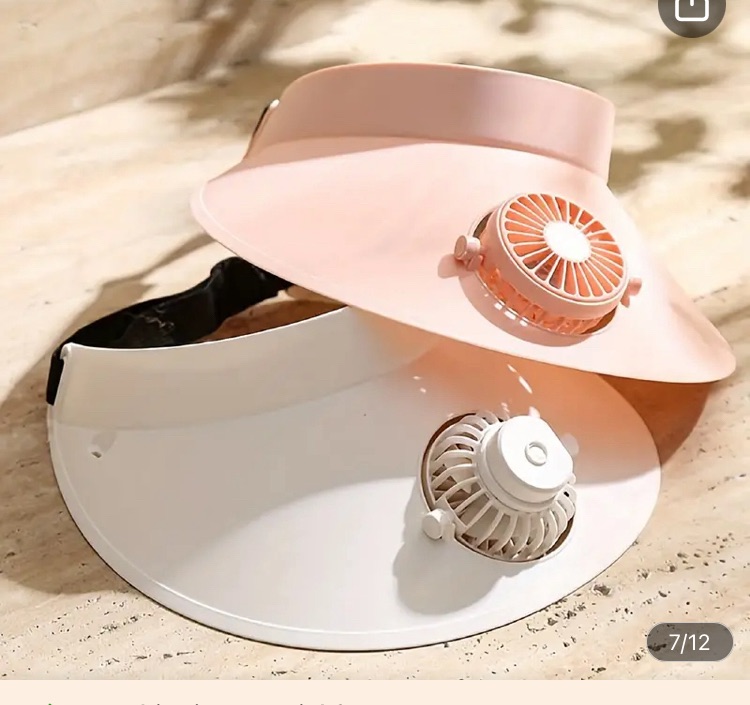Share this product via the share icon

click(x=691, y=10)
